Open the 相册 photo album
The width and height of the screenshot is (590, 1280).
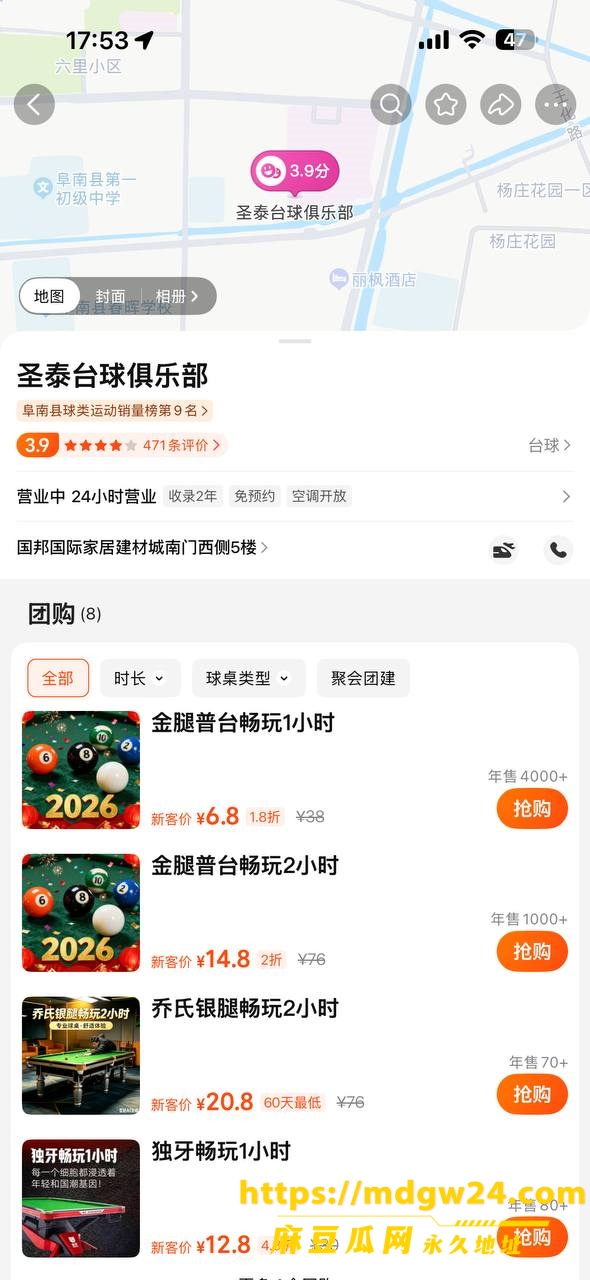click(176, 296)
